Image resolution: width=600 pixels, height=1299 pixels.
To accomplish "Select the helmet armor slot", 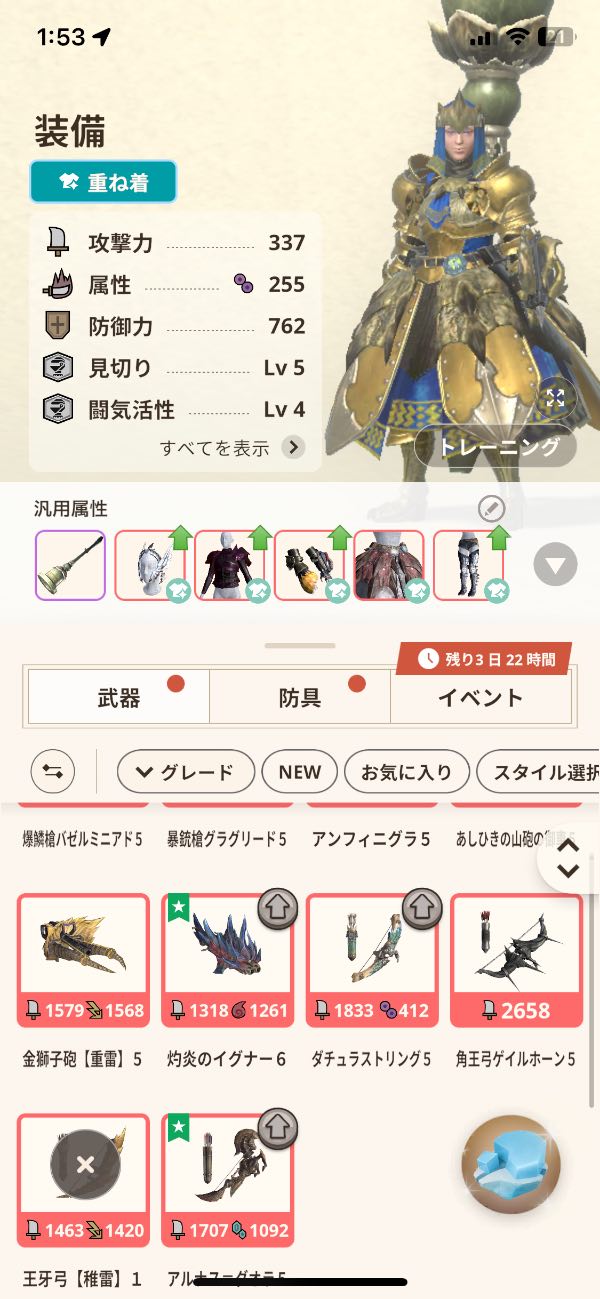I will pos(150,565).
